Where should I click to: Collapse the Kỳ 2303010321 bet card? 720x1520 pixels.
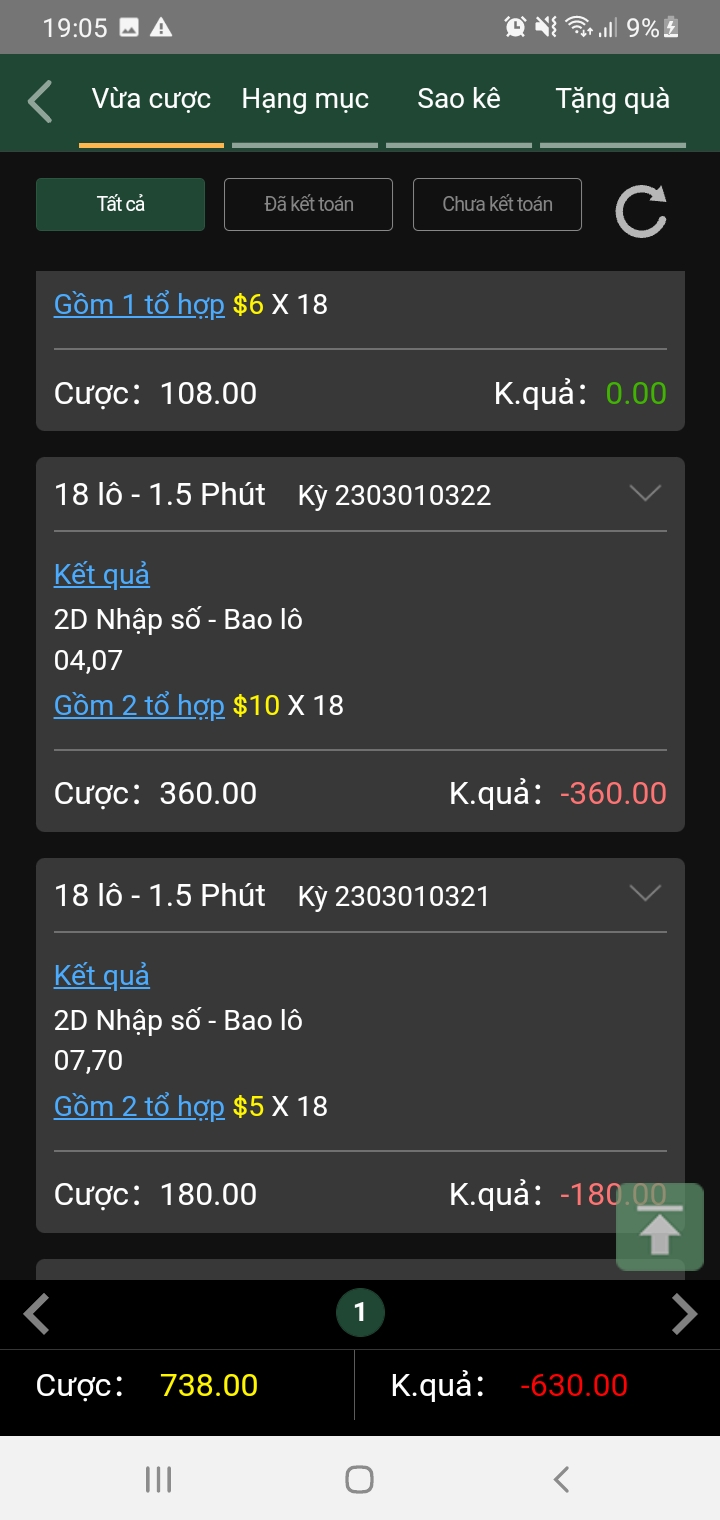[x=645, y=894]
